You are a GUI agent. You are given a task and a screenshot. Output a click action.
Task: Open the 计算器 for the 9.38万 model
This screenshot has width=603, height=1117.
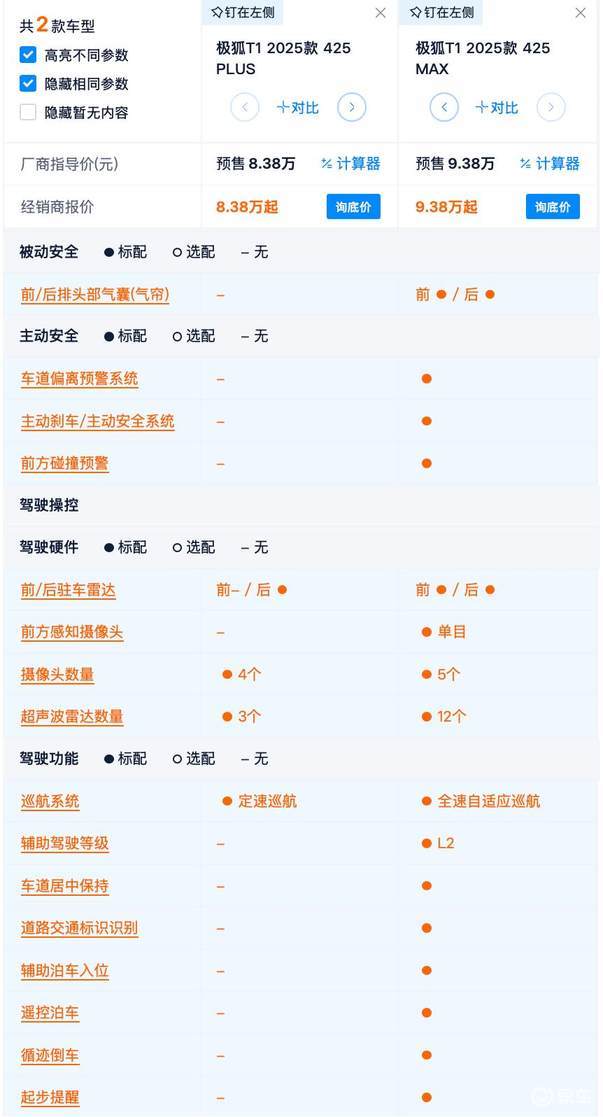tap(550, 164)
